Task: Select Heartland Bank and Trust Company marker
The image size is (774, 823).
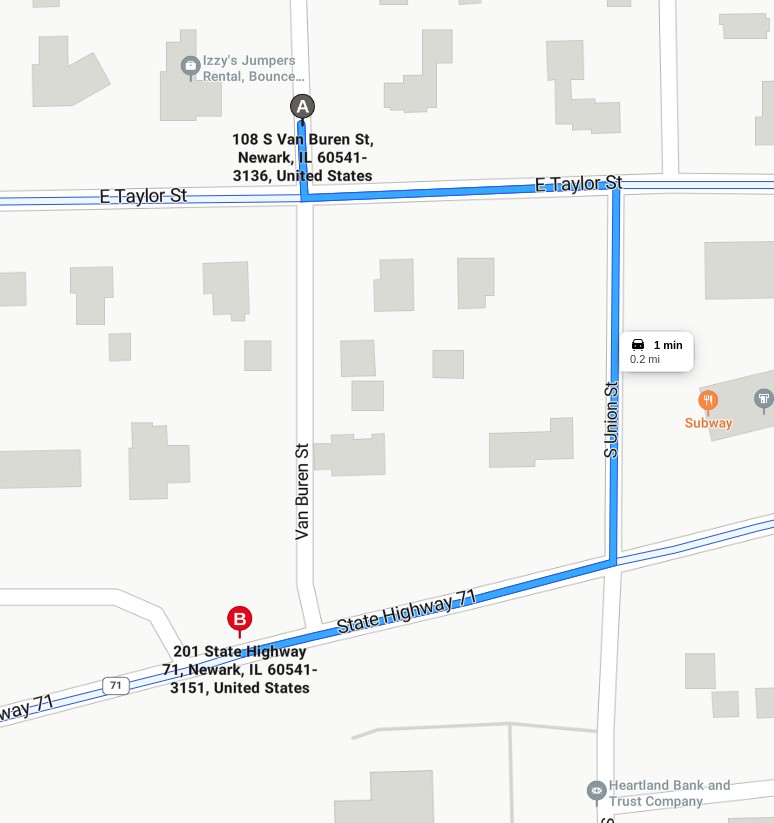Action: (596, 791)
